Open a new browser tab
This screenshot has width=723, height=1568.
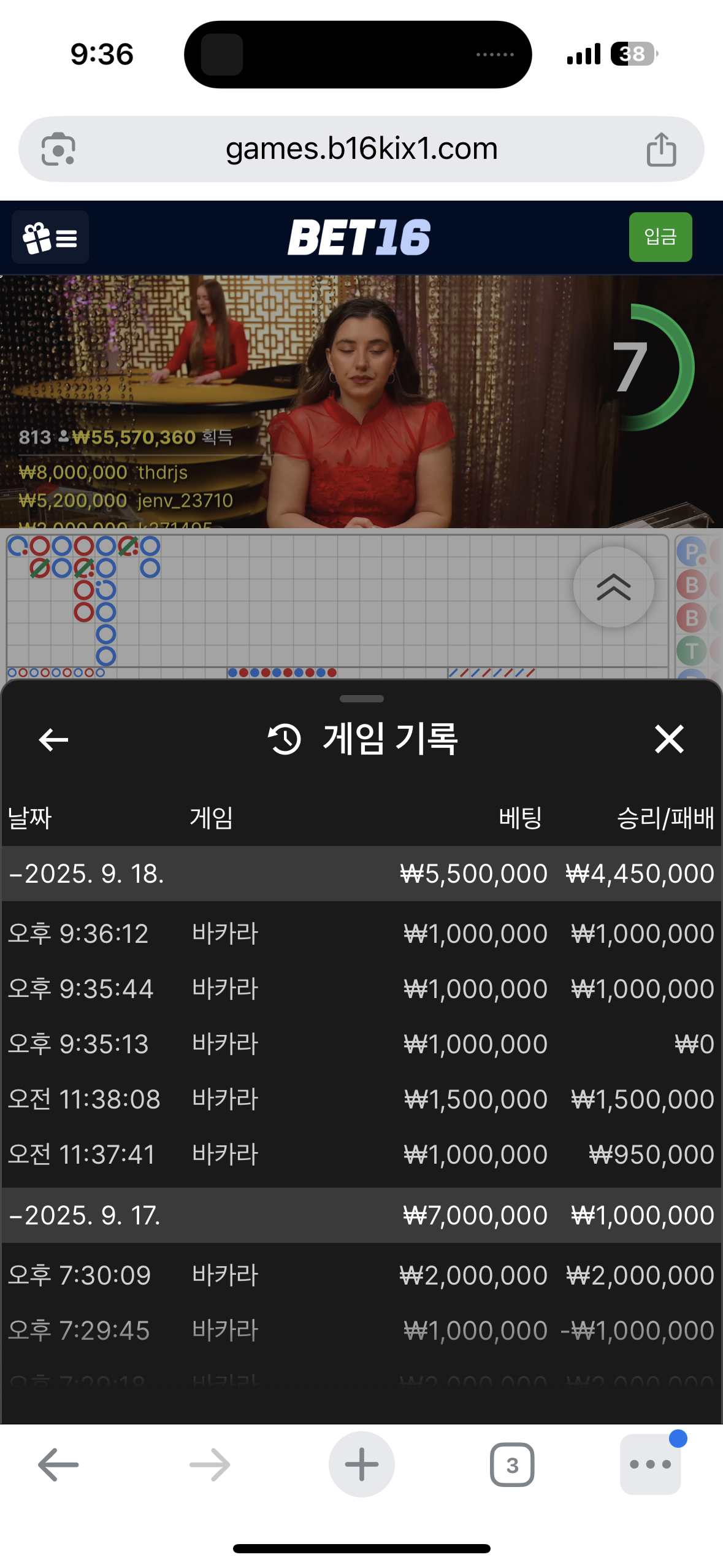tap(361, 1464)
